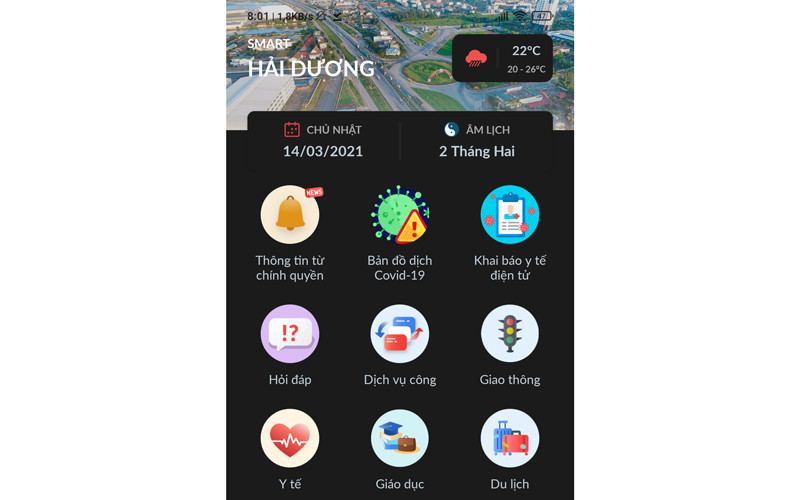Go to Hỏi đáp section
800x500 pixels.
(290, 334)
